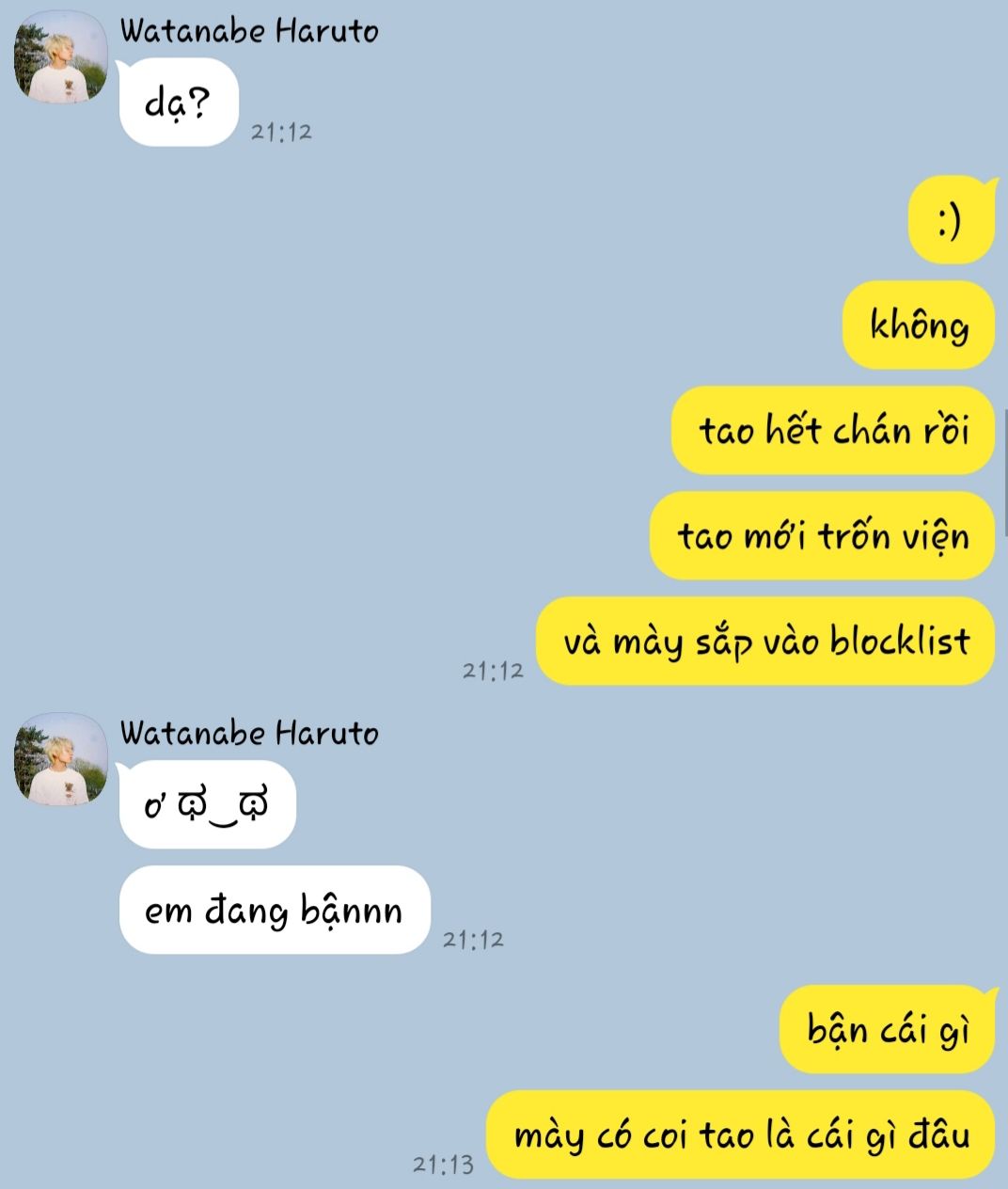Screen dimensions: 1008x1189
Task: Open Watanabe Haruto's avatar beside the 'dạ?' message
Action: 61,57
